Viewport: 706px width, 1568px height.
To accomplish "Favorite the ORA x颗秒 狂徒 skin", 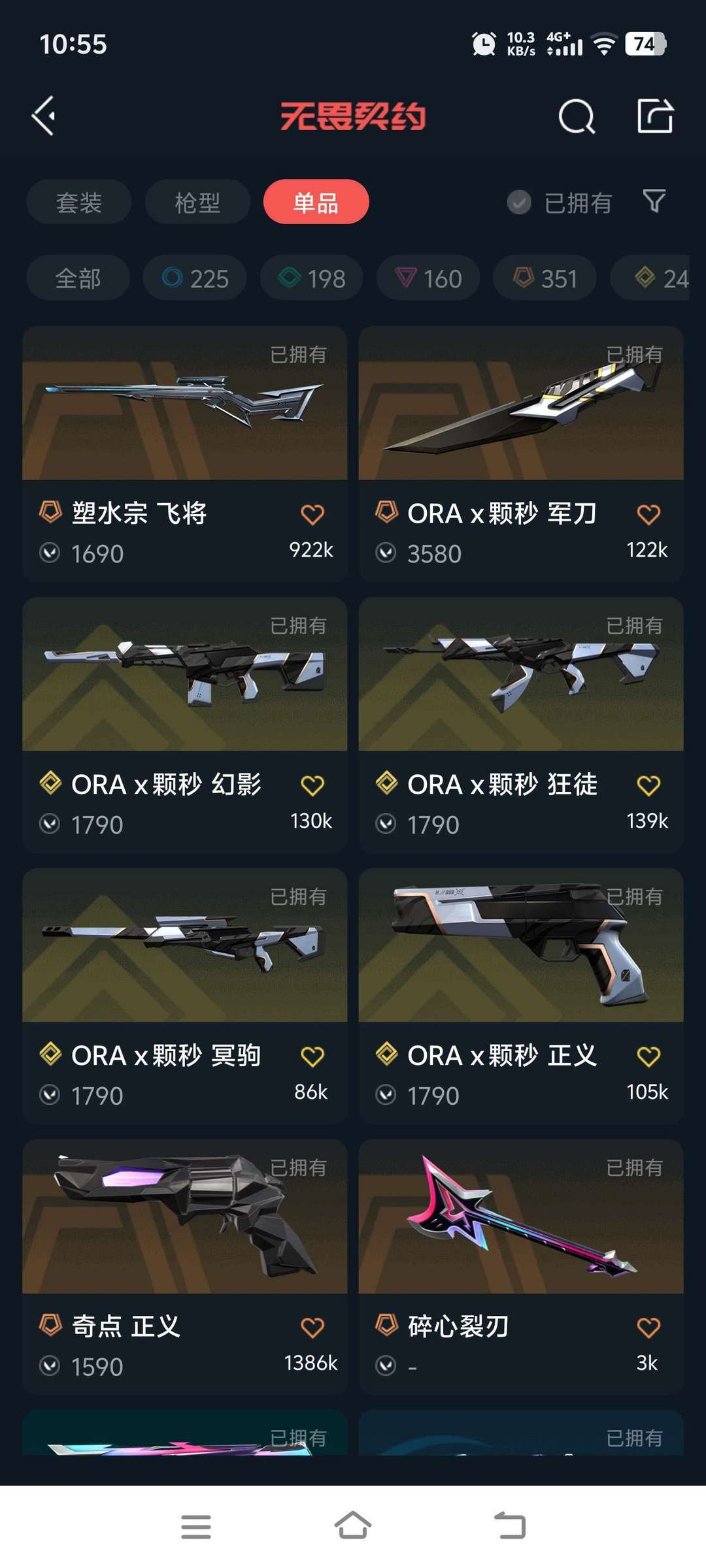I will click(648, 786).
